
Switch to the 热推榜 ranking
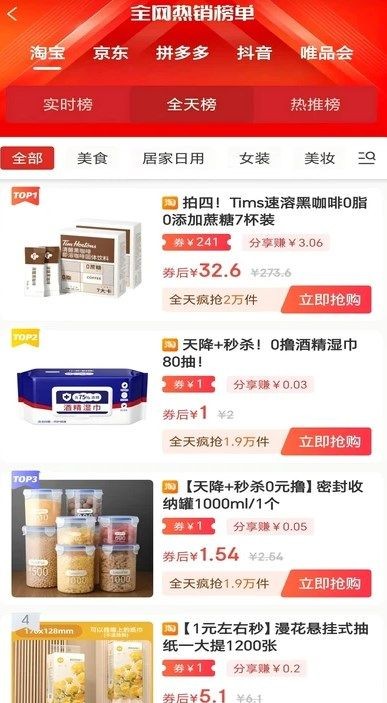point(315,104)
